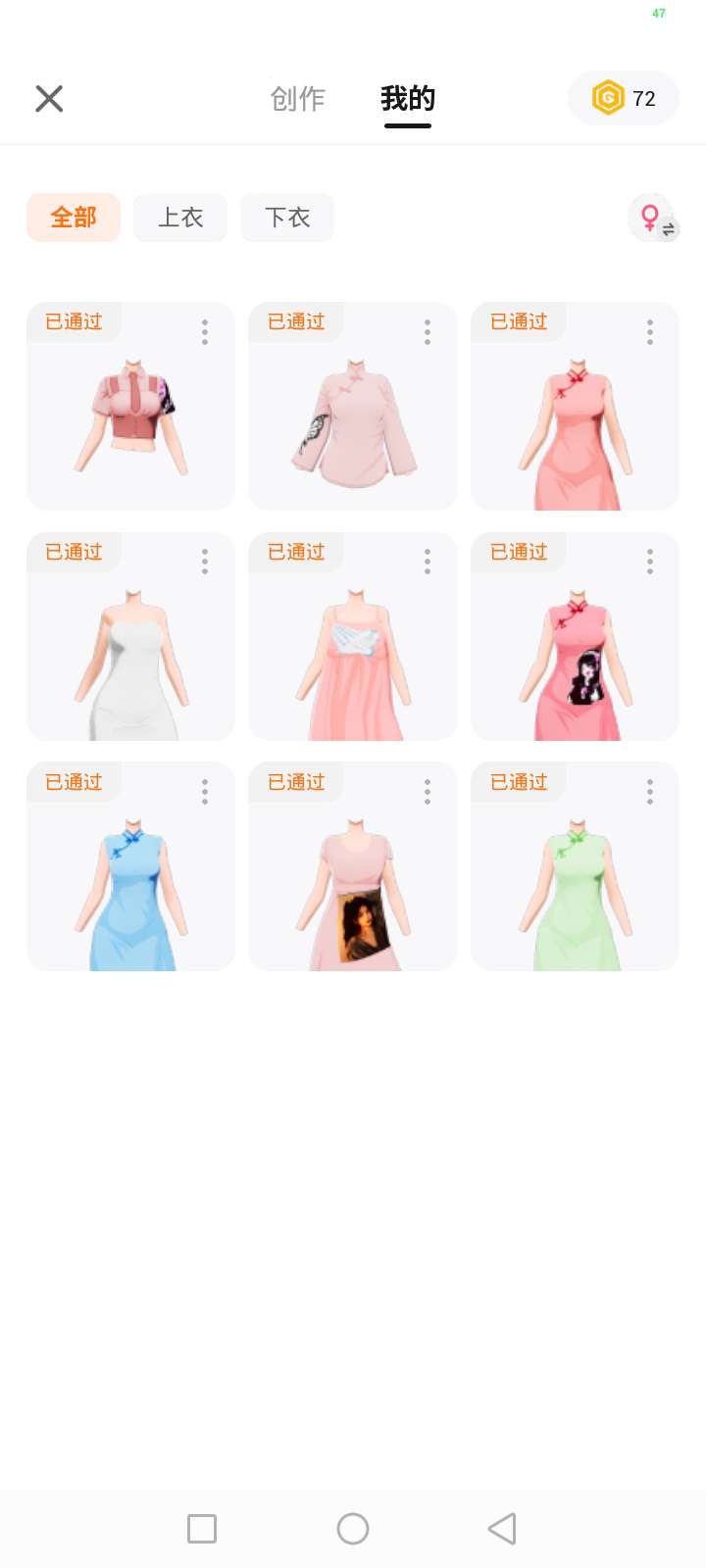This screenshot has height=1568, width=706.
Task: Open the gold coin balance showing 72
Action: [x=624, y=98]
